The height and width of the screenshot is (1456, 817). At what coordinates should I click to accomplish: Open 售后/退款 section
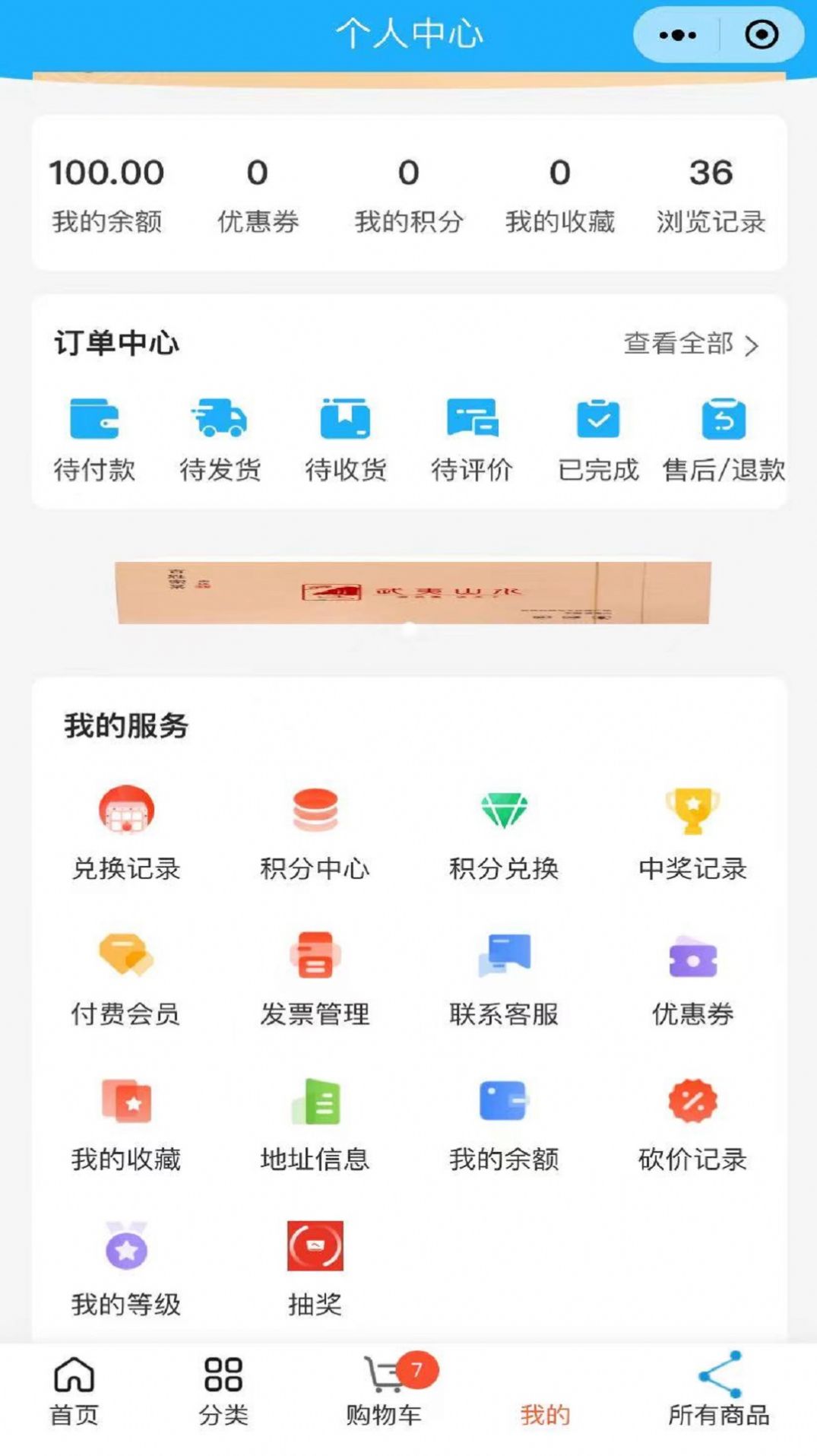click(724, 439)
